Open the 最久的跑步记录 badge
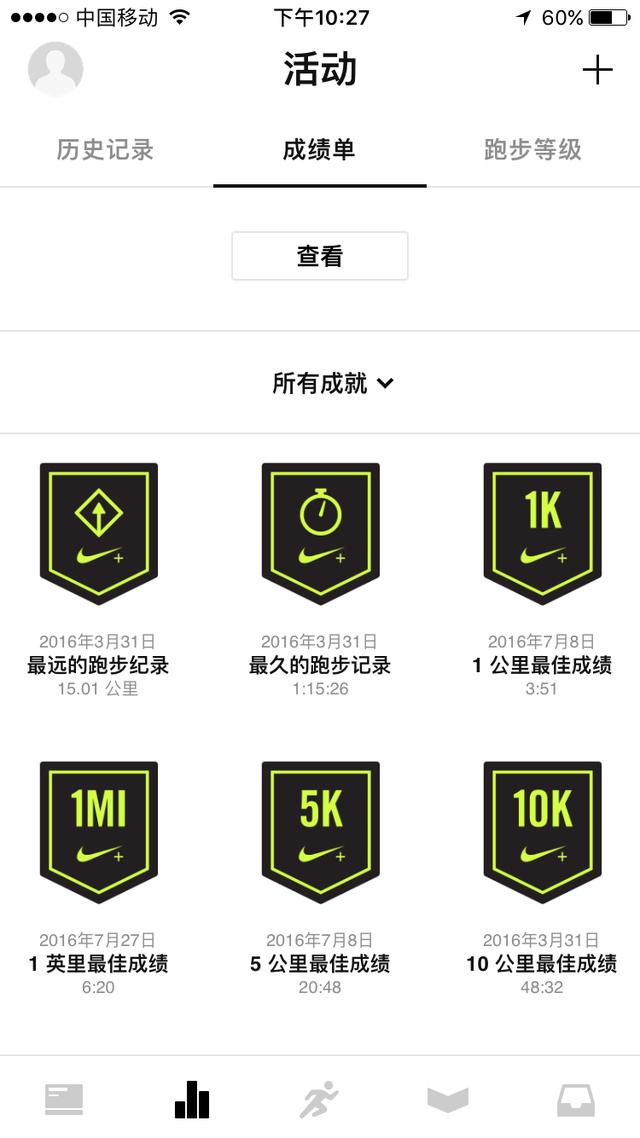 (x=320, y=534)
